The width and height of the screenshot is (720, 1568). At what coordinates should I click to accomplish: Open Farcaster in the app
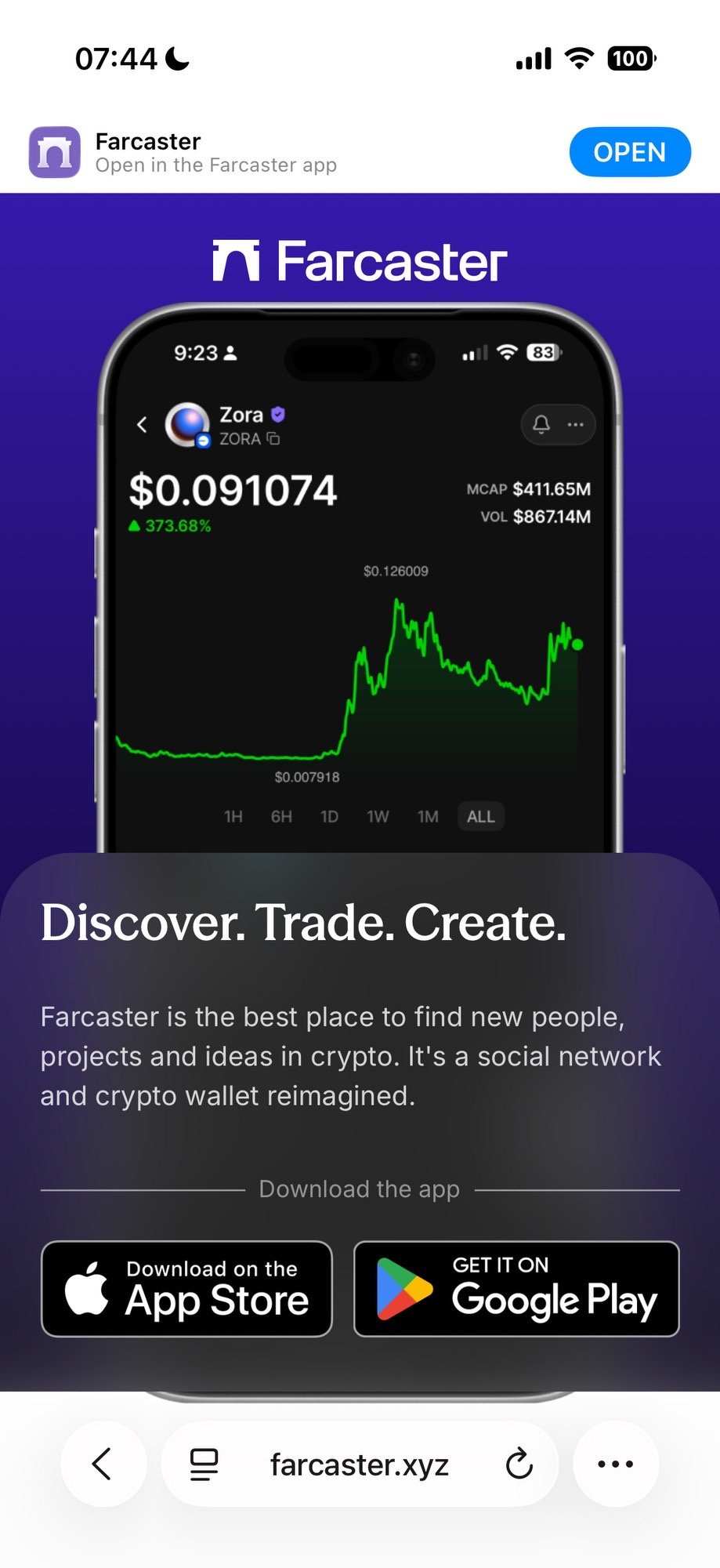coord(629,152)
